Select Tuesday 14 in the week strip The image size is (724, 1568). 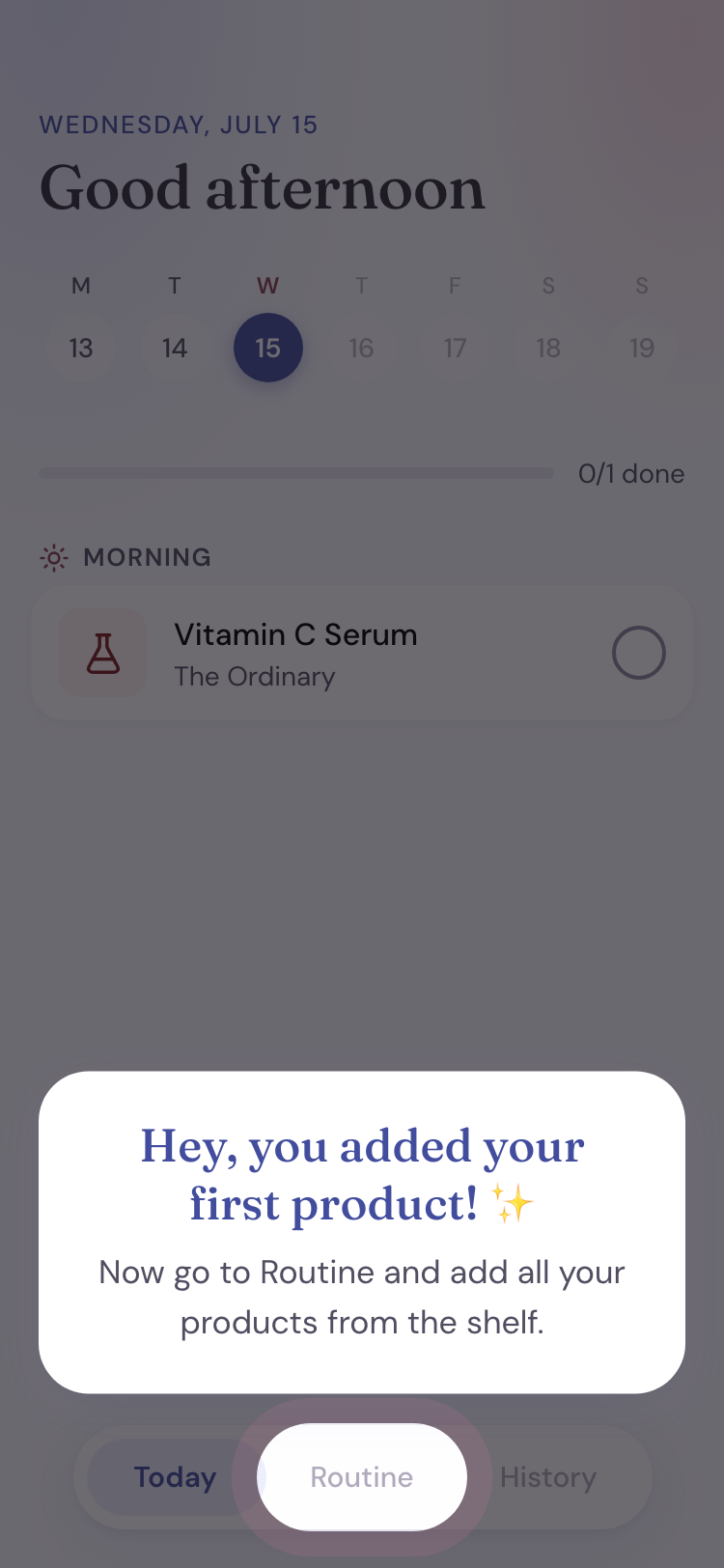175,348
